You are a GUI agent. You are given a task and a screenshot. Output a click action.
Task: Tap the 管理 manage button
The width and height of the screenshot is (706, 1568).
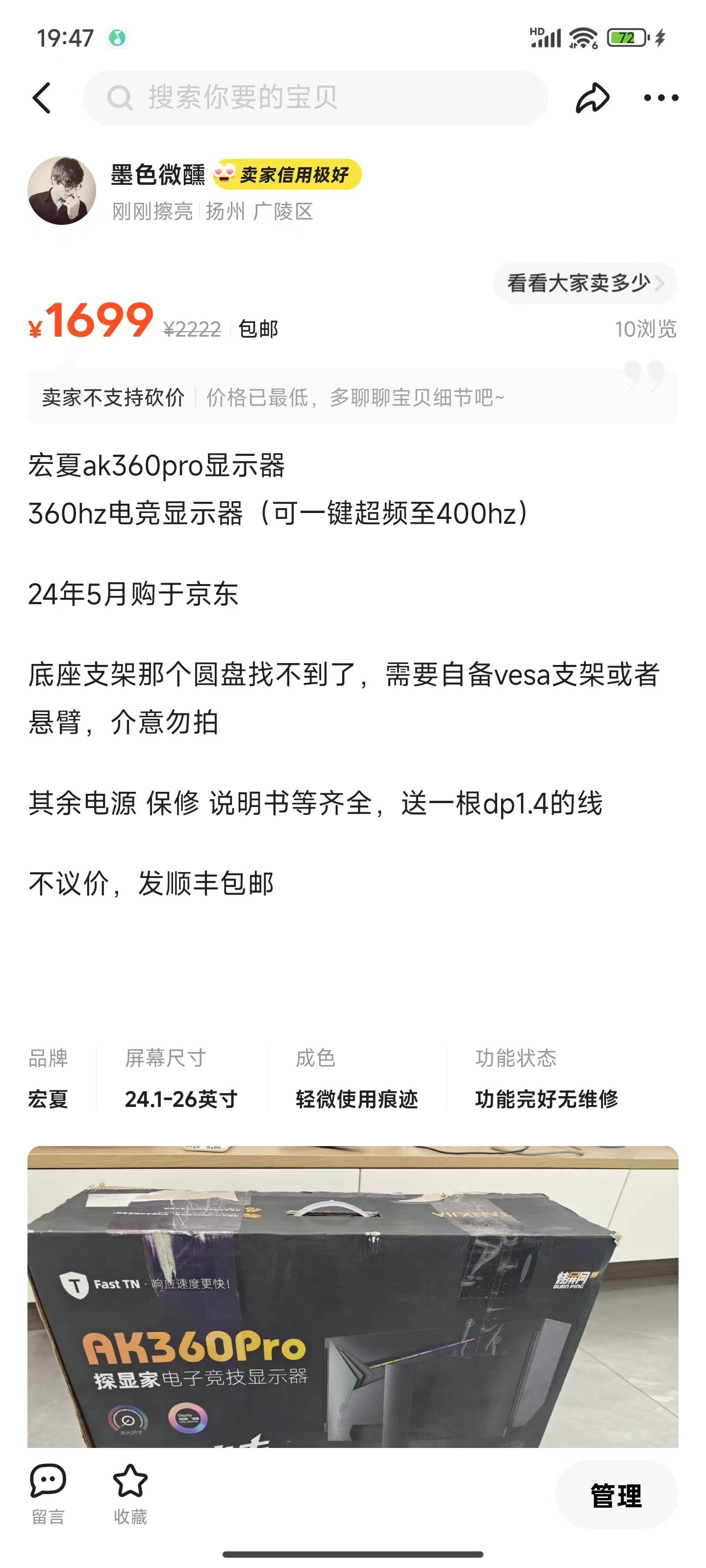pyautogui.click(x=616, y=1495)
